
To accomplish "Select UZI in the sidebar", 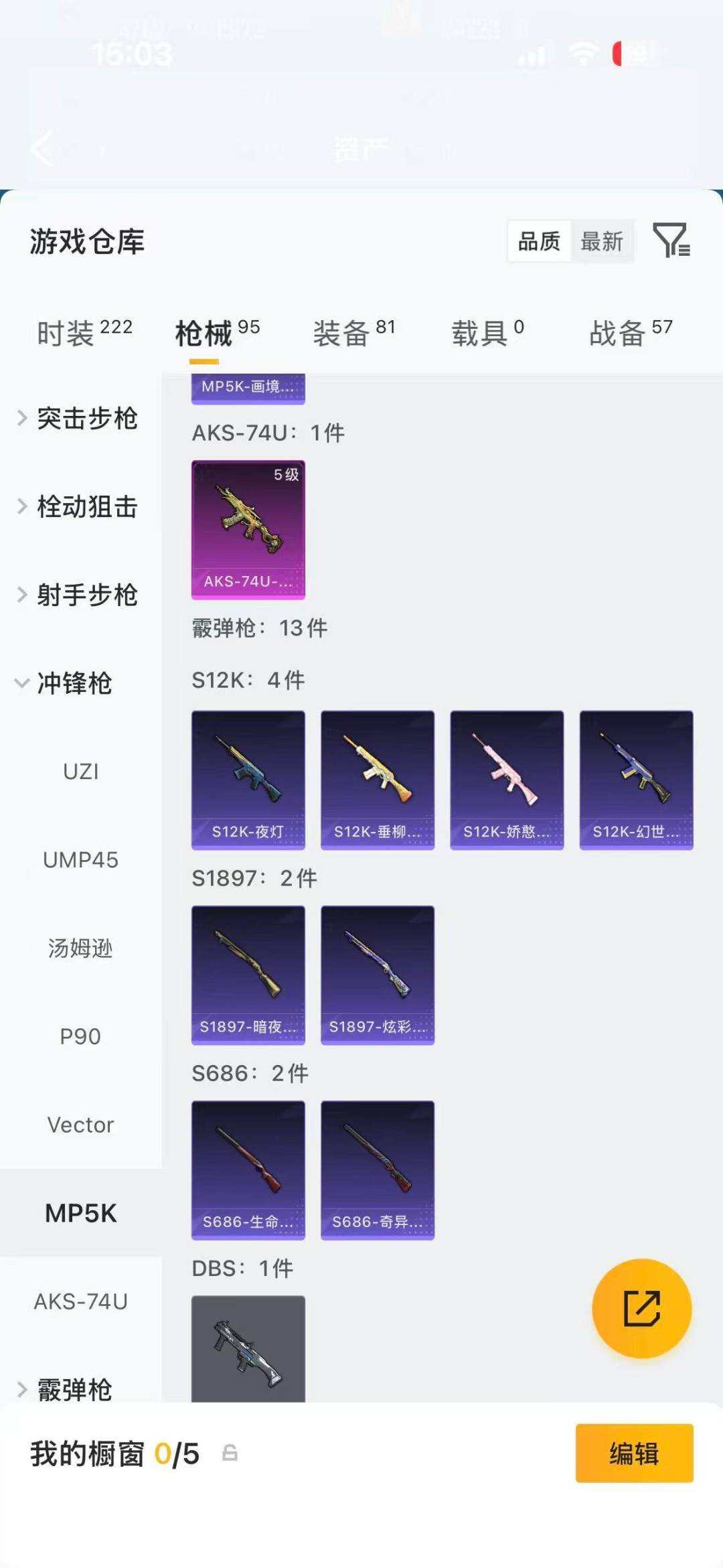I will pos(80,772).
